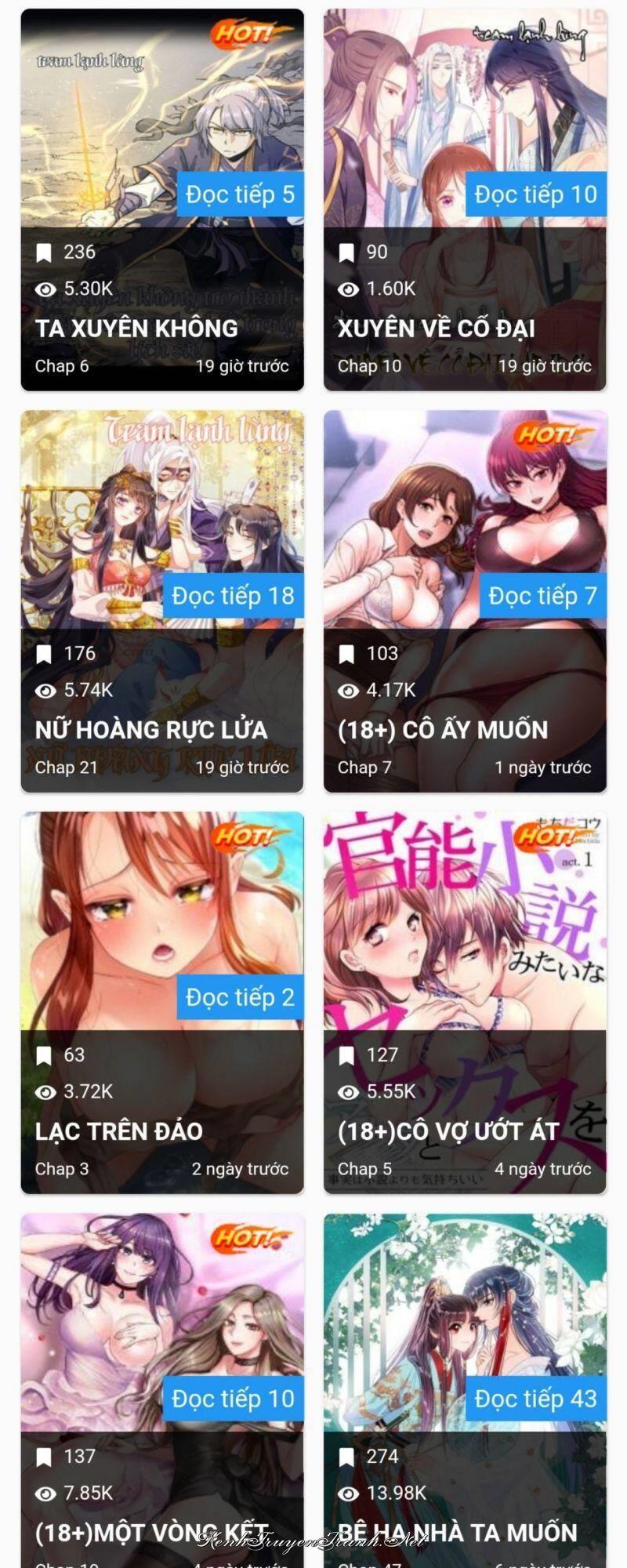The width and height of the screenshot is (627, 1568).
Task: Tap Đọc tiếp 10 on MỘT VÒNG KẾT
Action: click(233, 1399)
